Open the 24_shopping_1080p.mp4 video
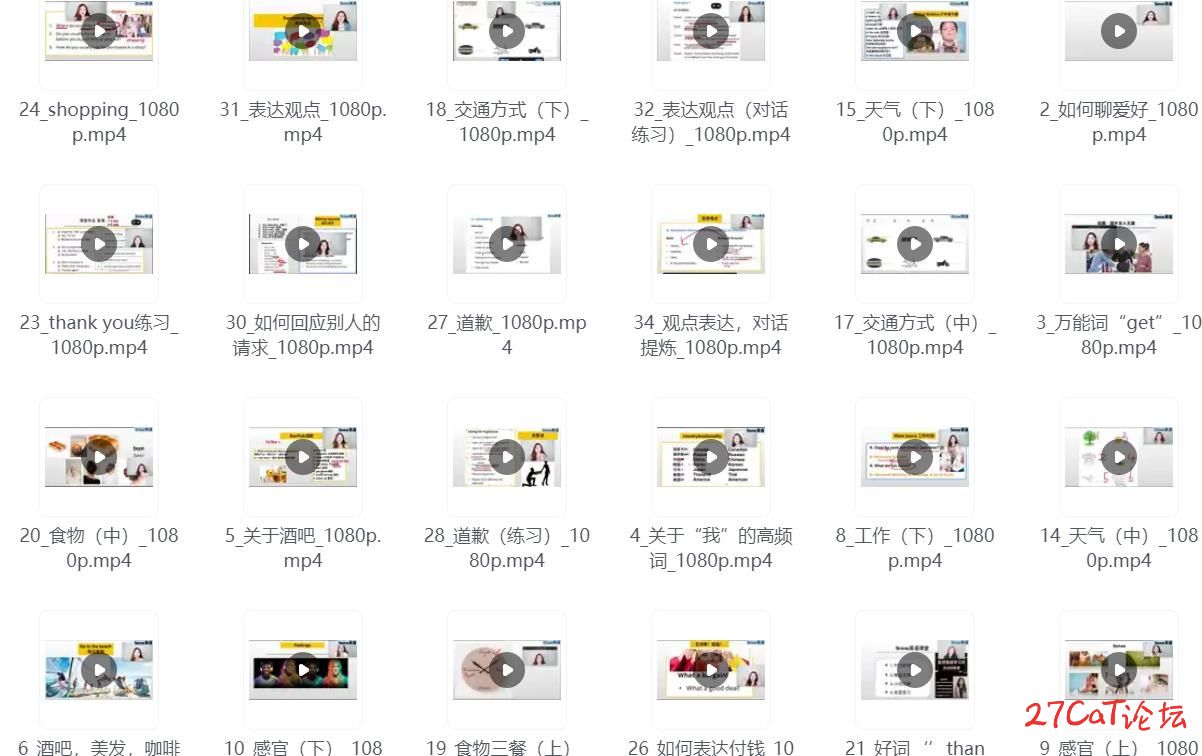This screenshot has height=756, width=1202. 99,31
